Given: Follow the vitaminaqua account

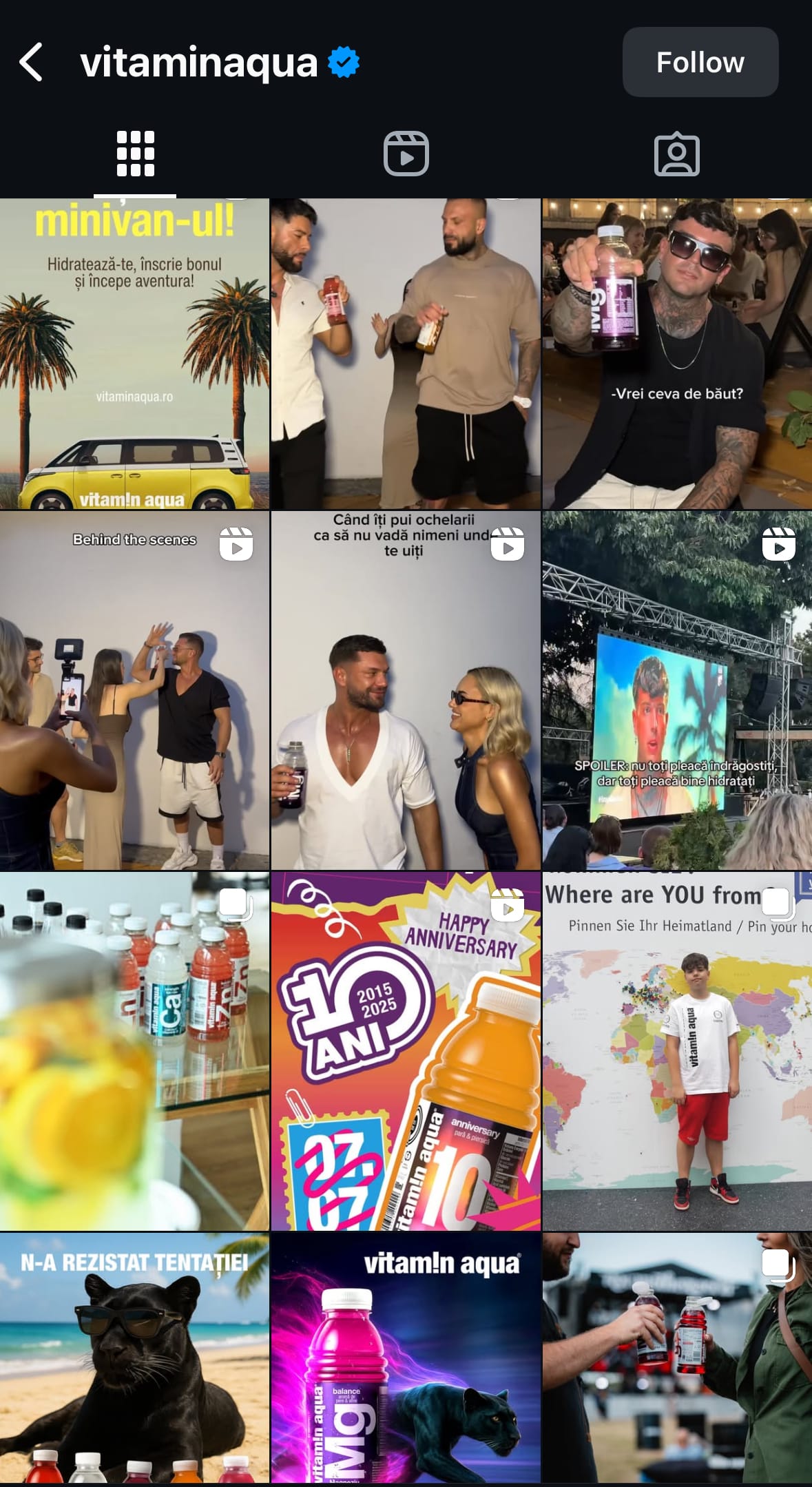Looking at the screenshot, I should pyautogui.click(x=700, y=62).
